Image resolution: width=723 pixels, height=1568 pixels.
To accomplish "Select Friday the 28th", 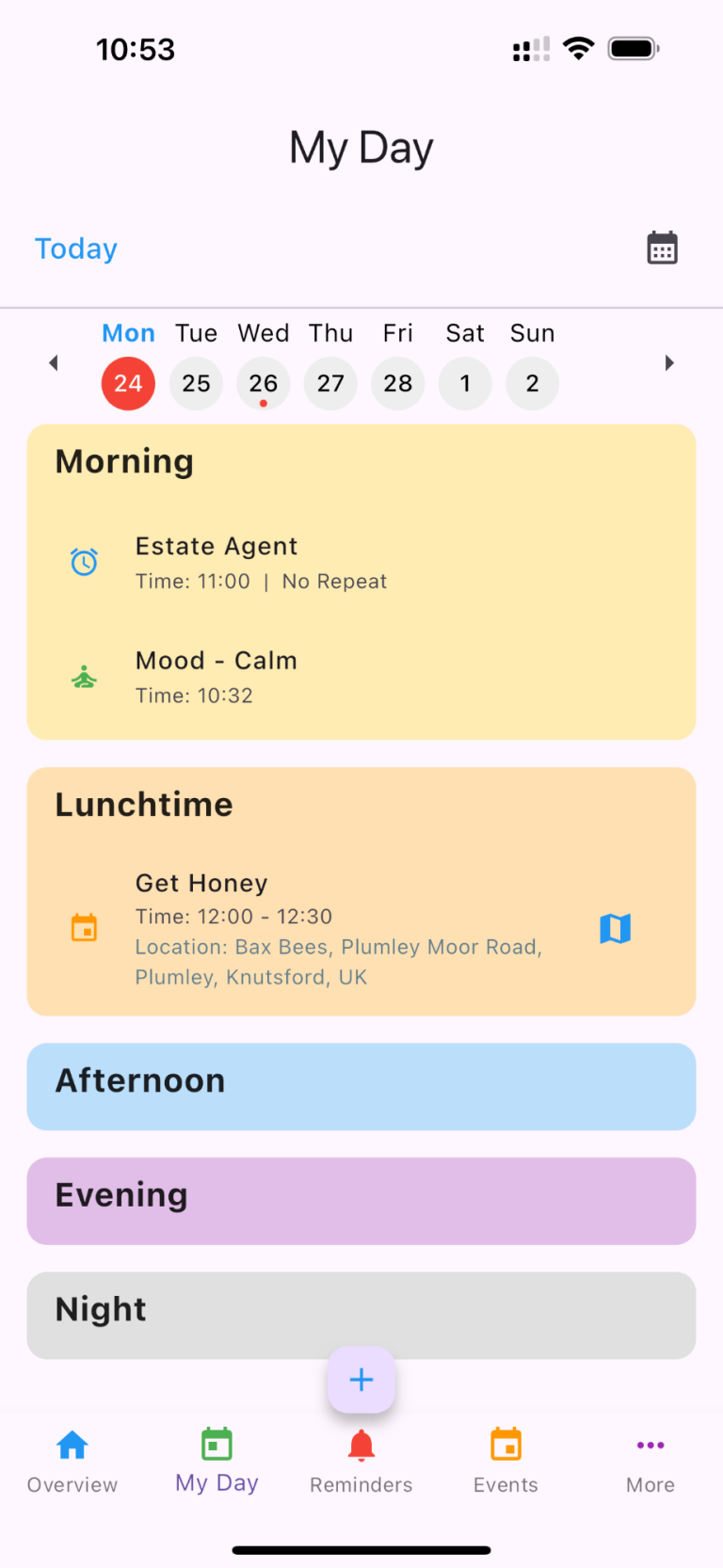I will (x=398, y=383).
